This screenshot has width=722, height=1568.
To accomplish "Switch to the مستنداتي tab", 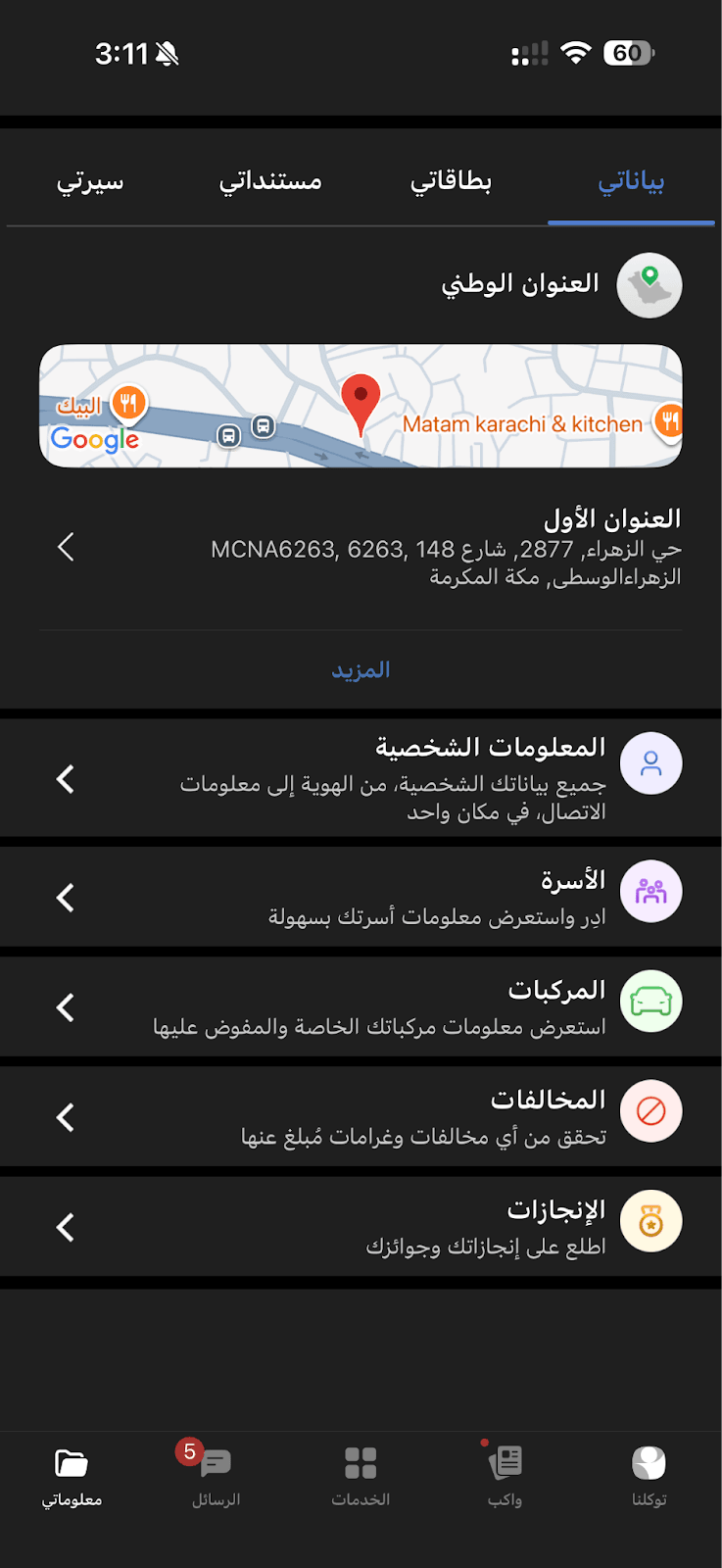I will click(270, 181).
